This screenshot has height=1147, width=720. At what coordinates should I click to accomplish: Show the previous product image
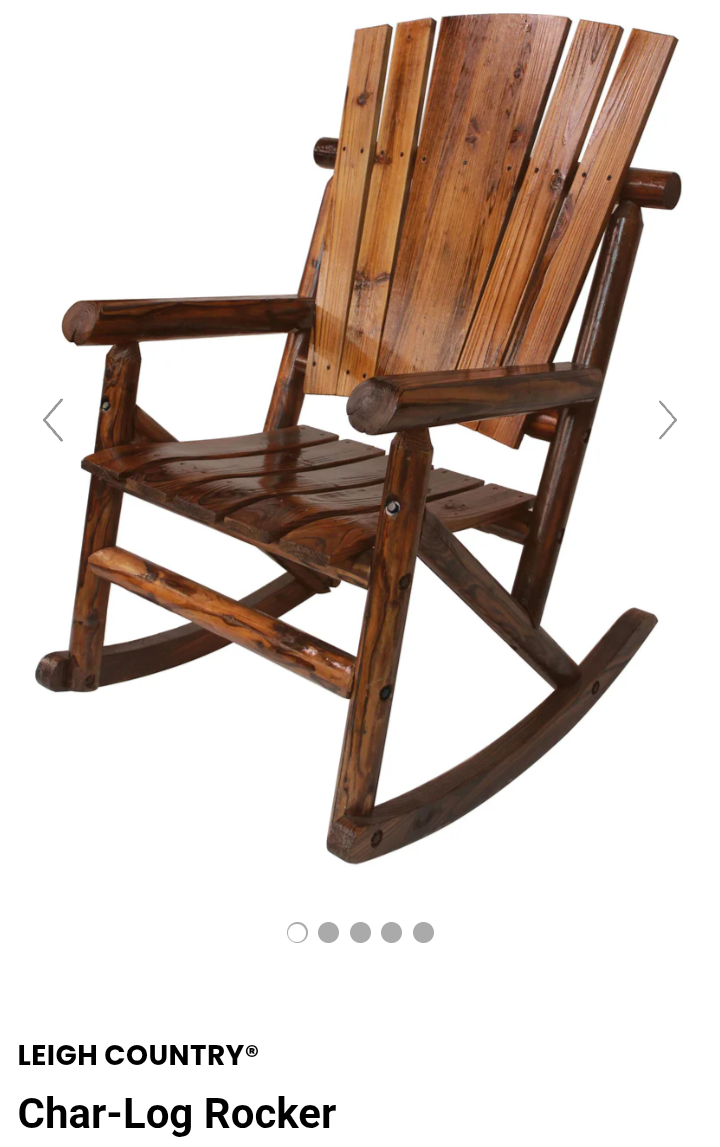(53, 420)
